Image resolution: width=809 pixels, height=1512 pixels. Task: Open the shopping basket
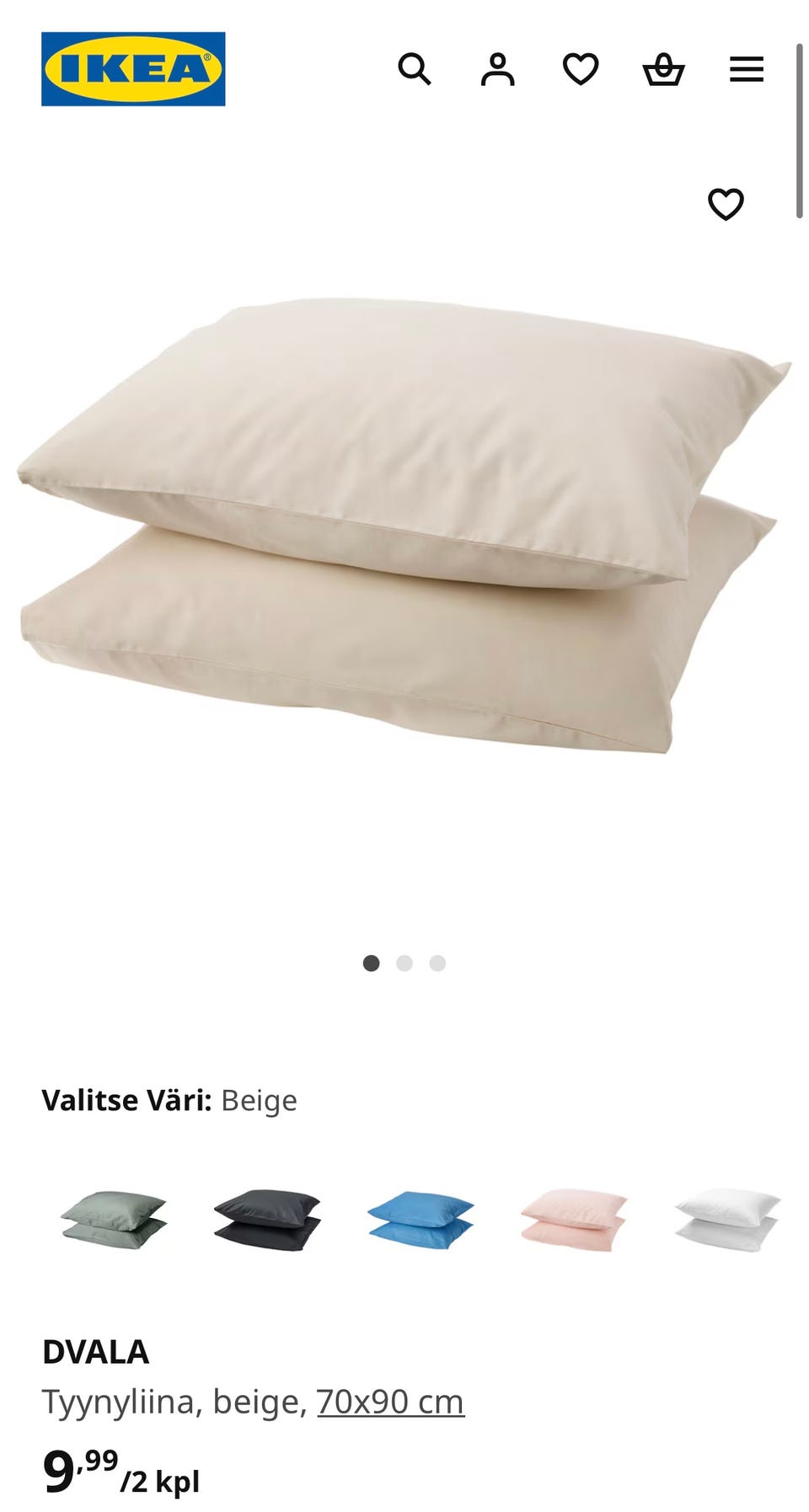pyautogui.click(x=663, y=69)
